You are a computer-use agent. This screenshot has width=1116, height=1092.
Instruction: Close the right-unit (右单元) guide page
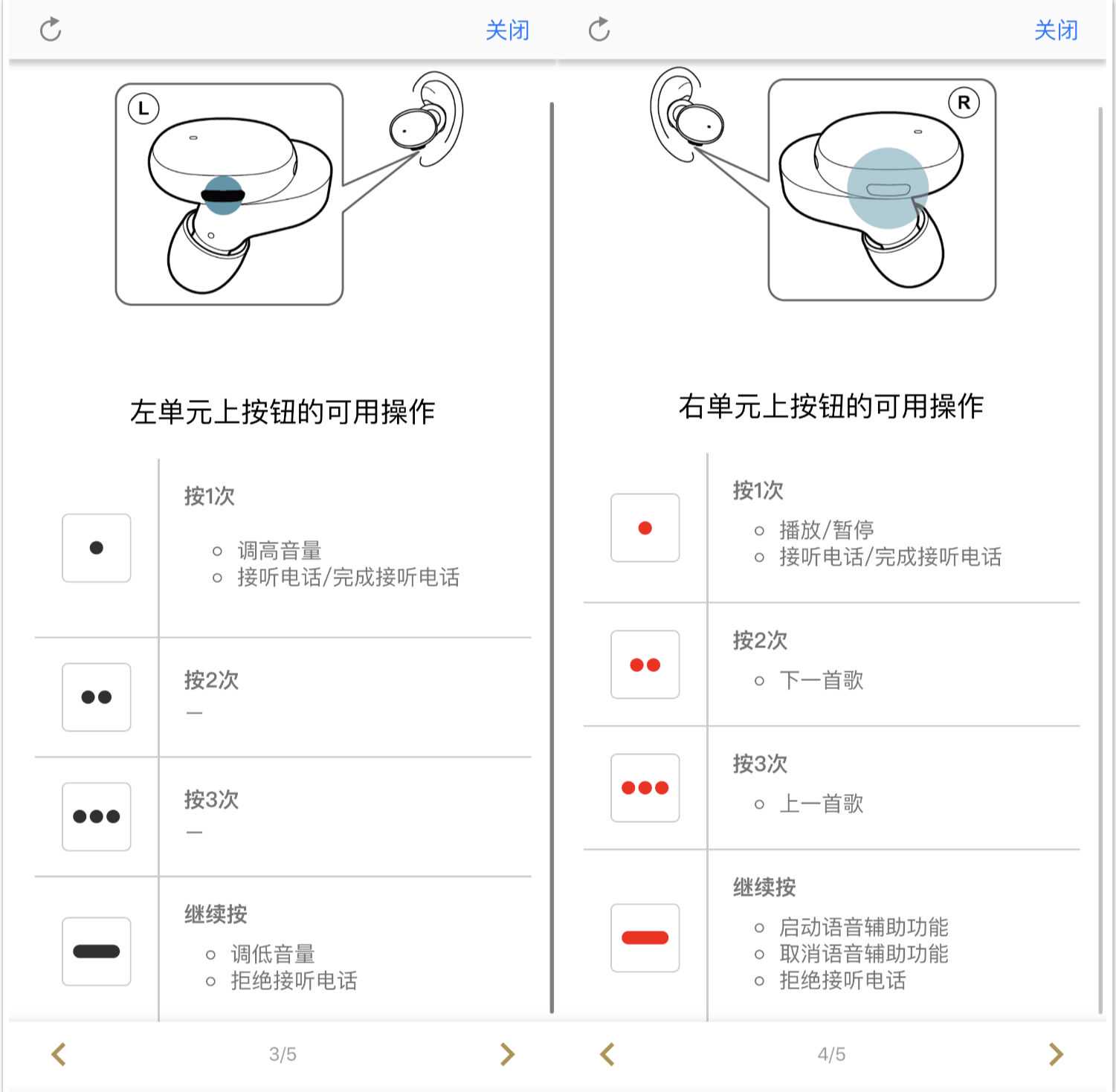coord(1056,30)
